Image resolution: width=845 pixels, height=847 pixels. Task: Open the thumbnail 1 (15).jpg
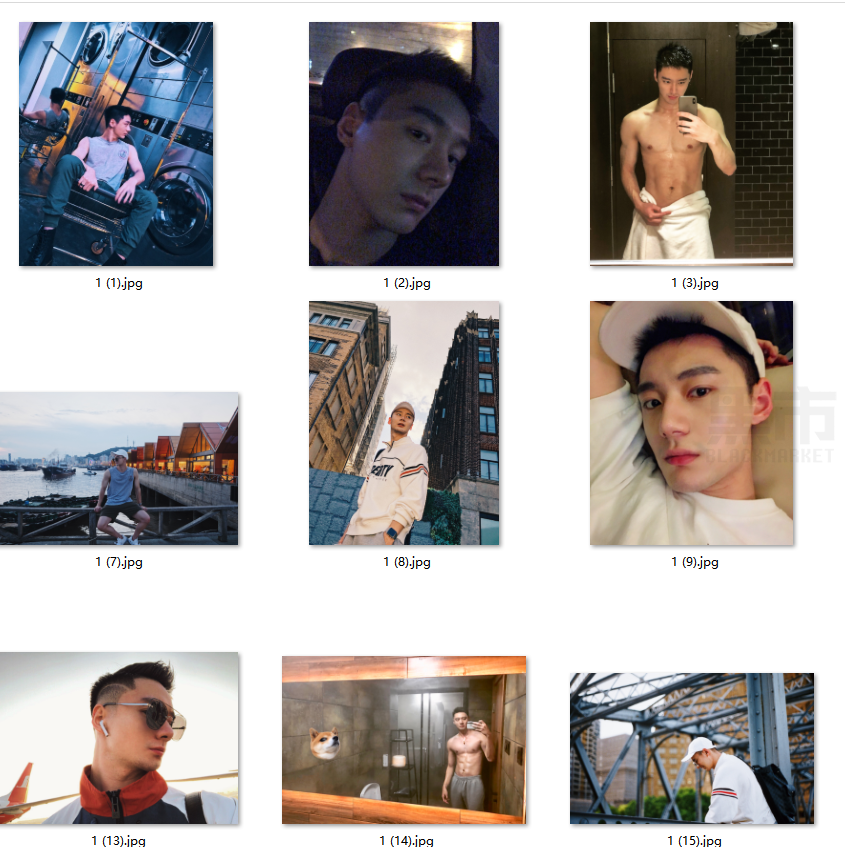click(691, 748)
